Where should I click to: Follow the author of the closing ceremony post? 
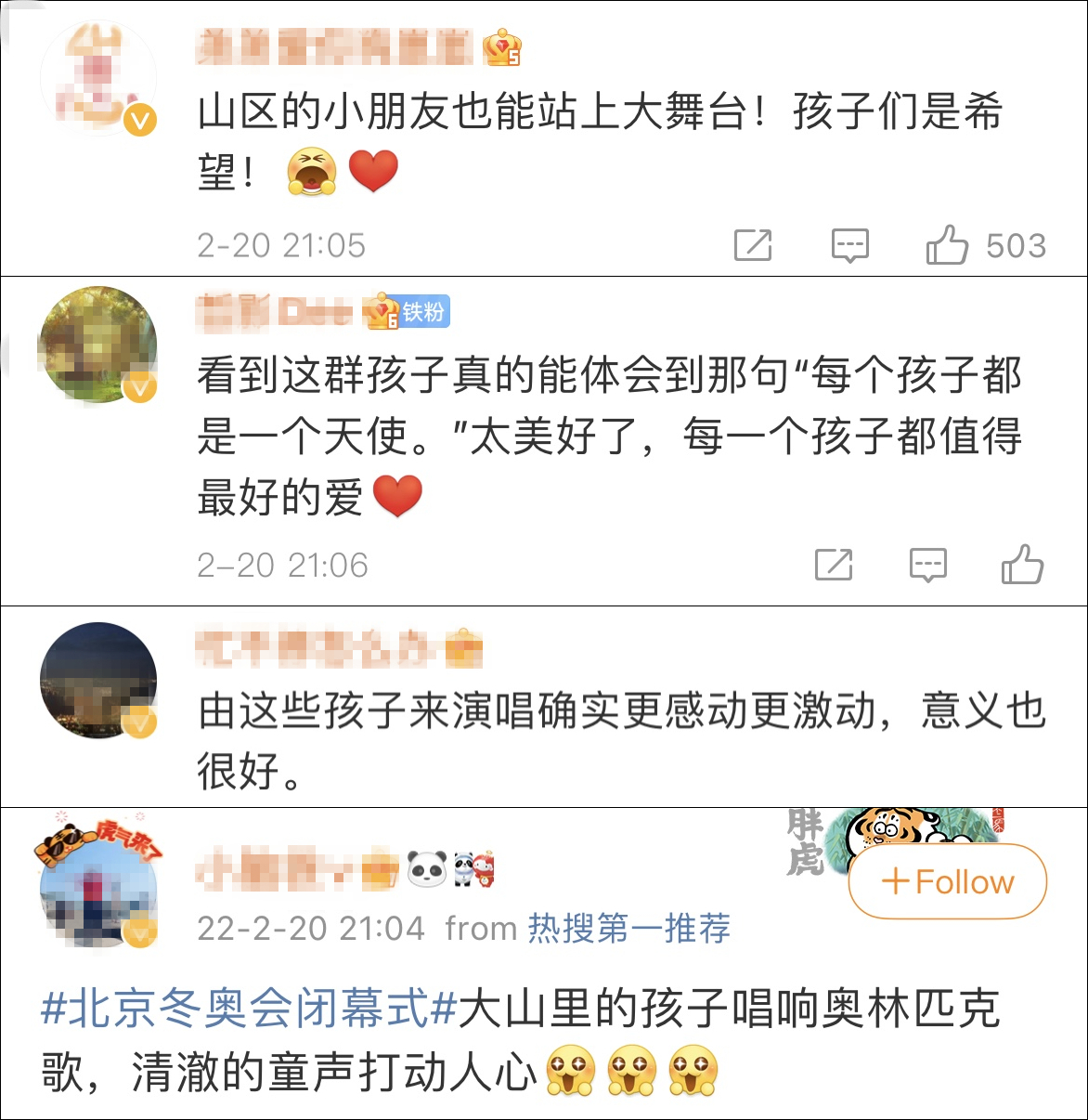coord(948,881)
